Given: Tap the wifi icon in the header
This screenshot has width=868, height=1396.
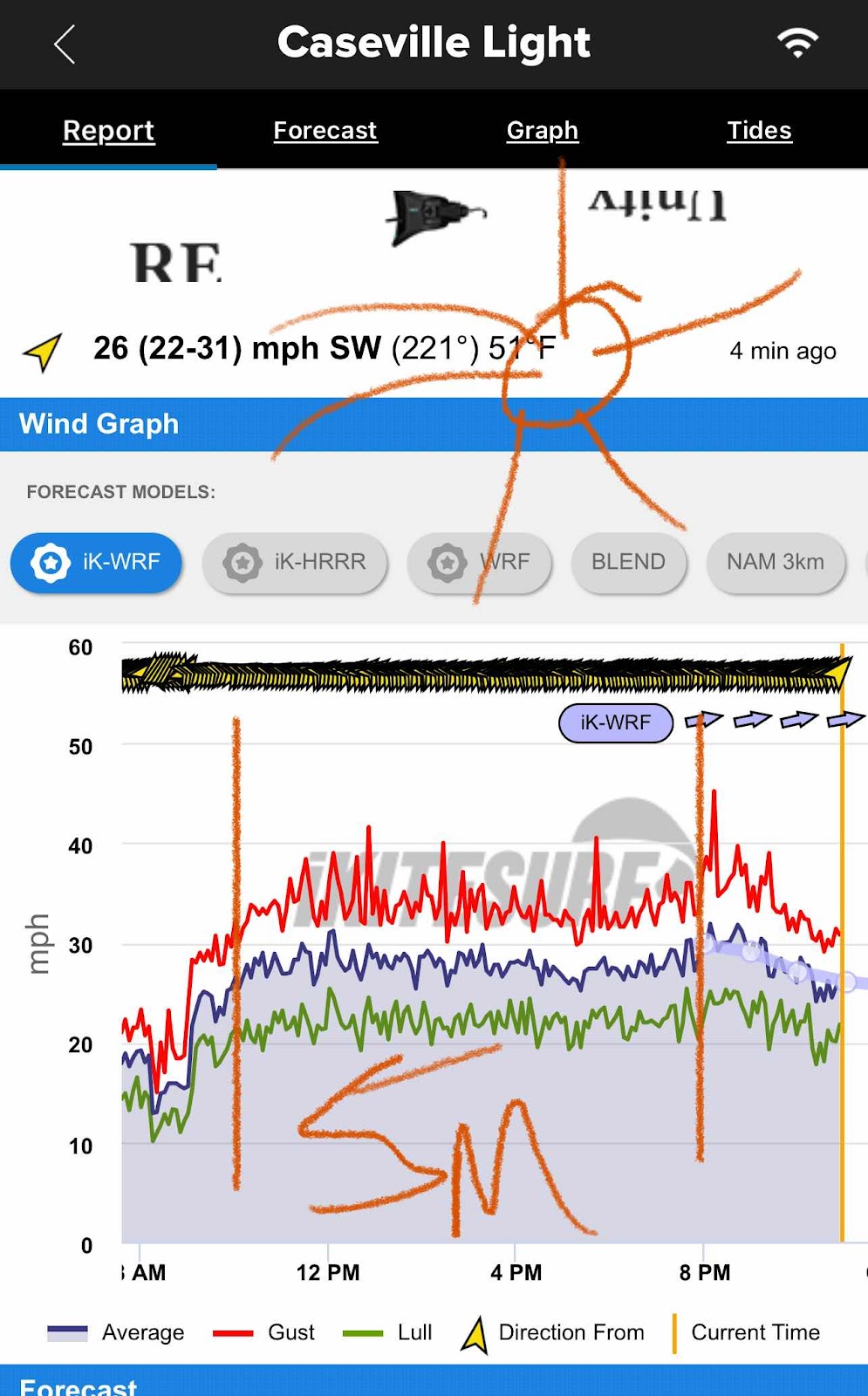Looking at the screenshot, I should (x=797, y=42).
